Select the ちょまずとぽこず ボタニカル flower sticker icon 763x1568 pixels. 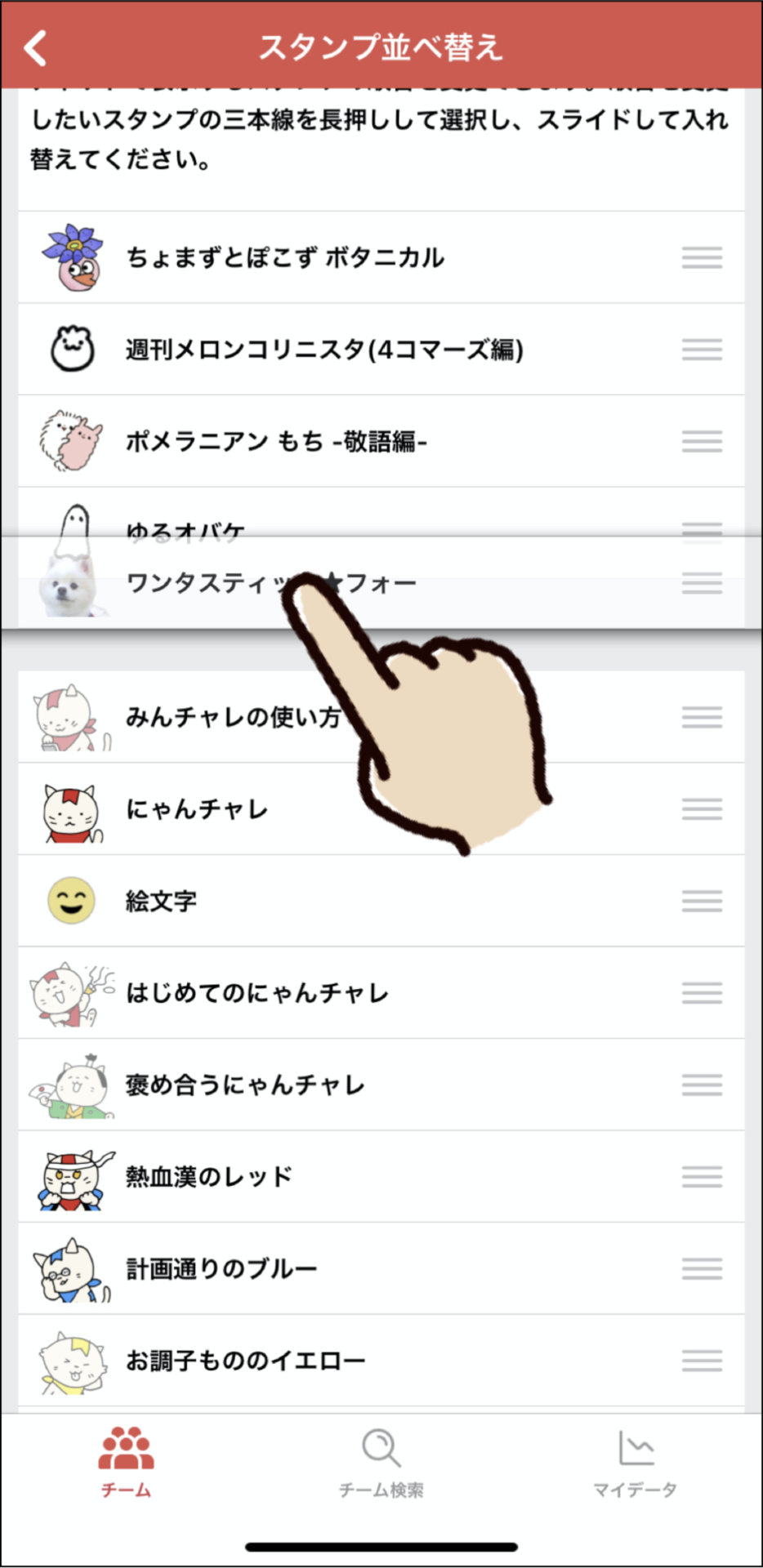72,257
